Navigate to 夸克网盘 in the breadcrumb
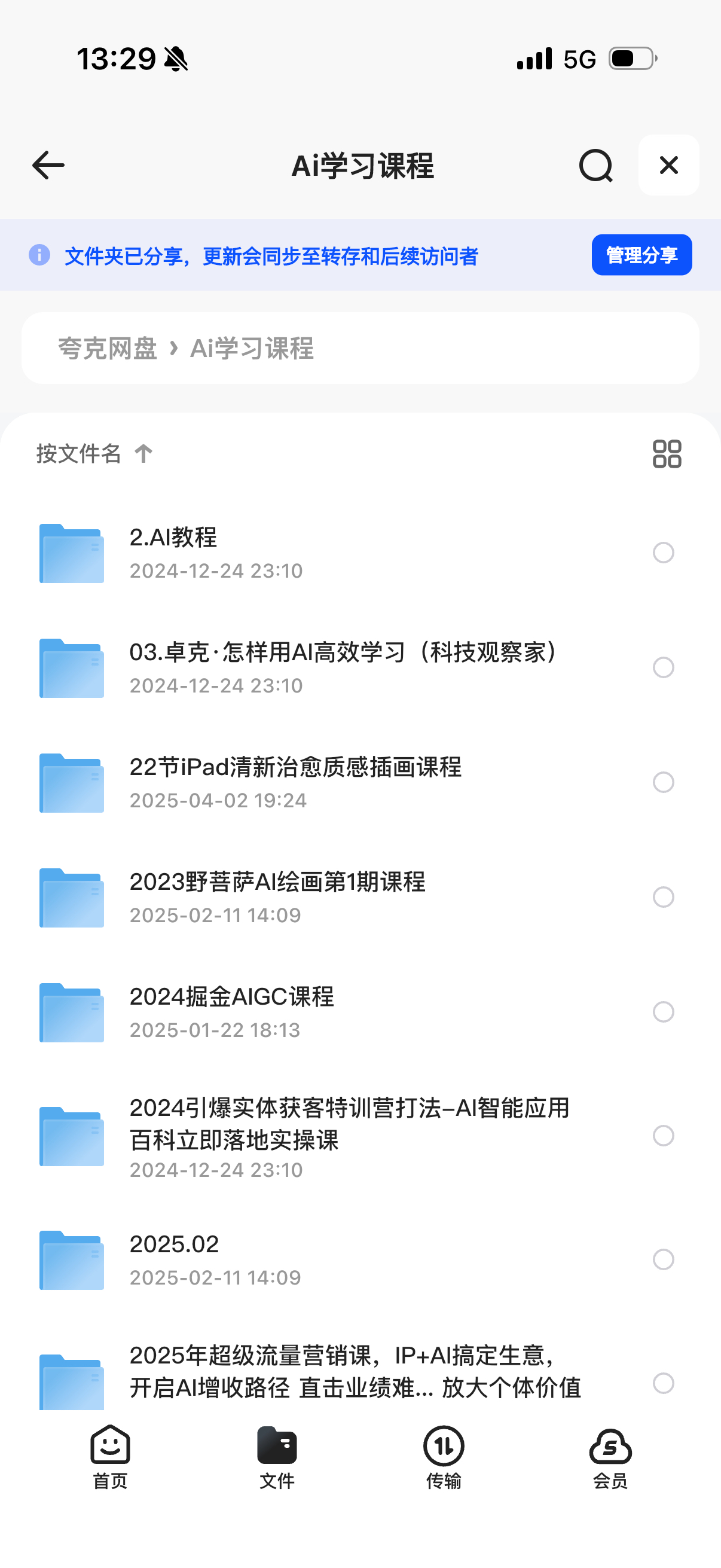 click(108, 348)
